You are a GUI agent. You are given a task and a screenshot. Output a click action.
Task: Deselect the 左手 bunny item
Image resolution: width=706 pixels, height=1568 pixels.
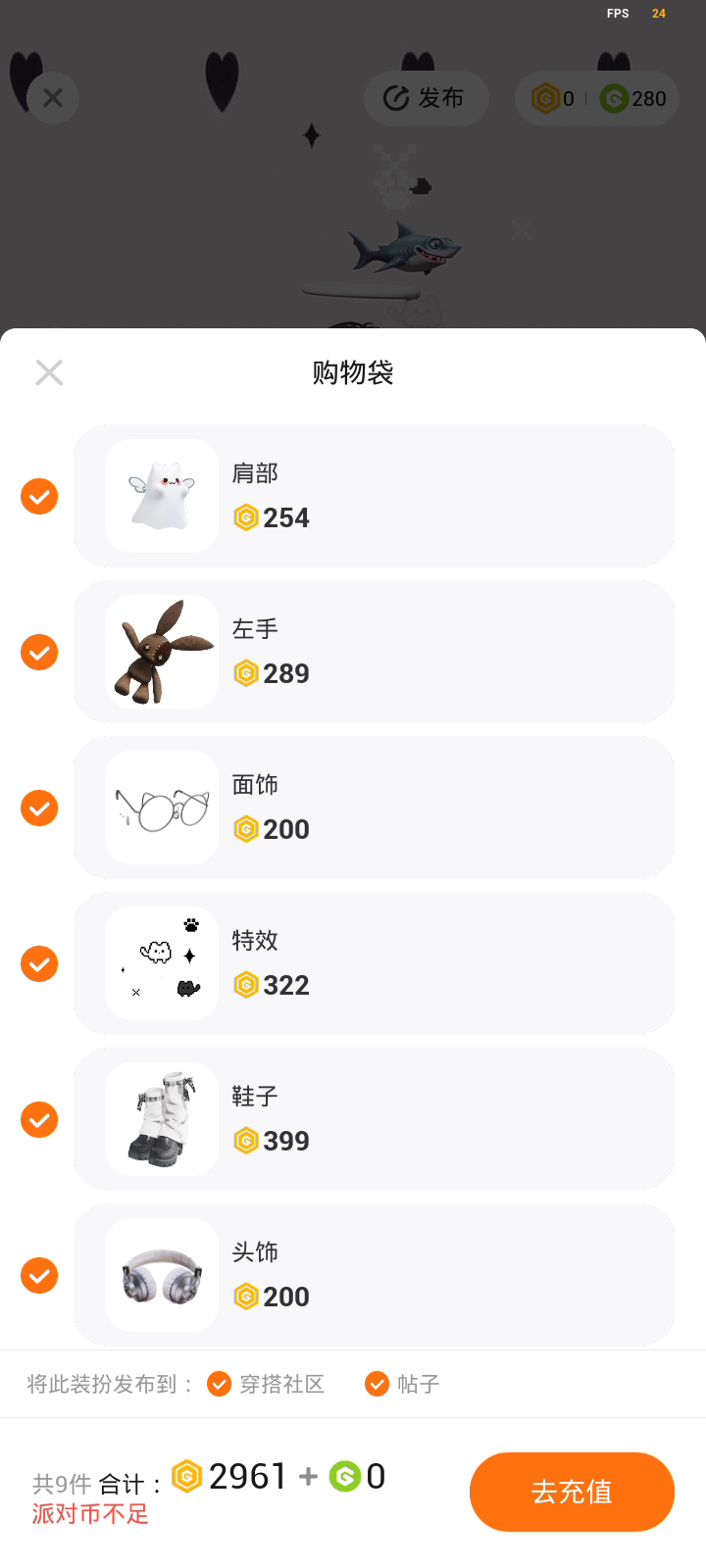(39, 653)
